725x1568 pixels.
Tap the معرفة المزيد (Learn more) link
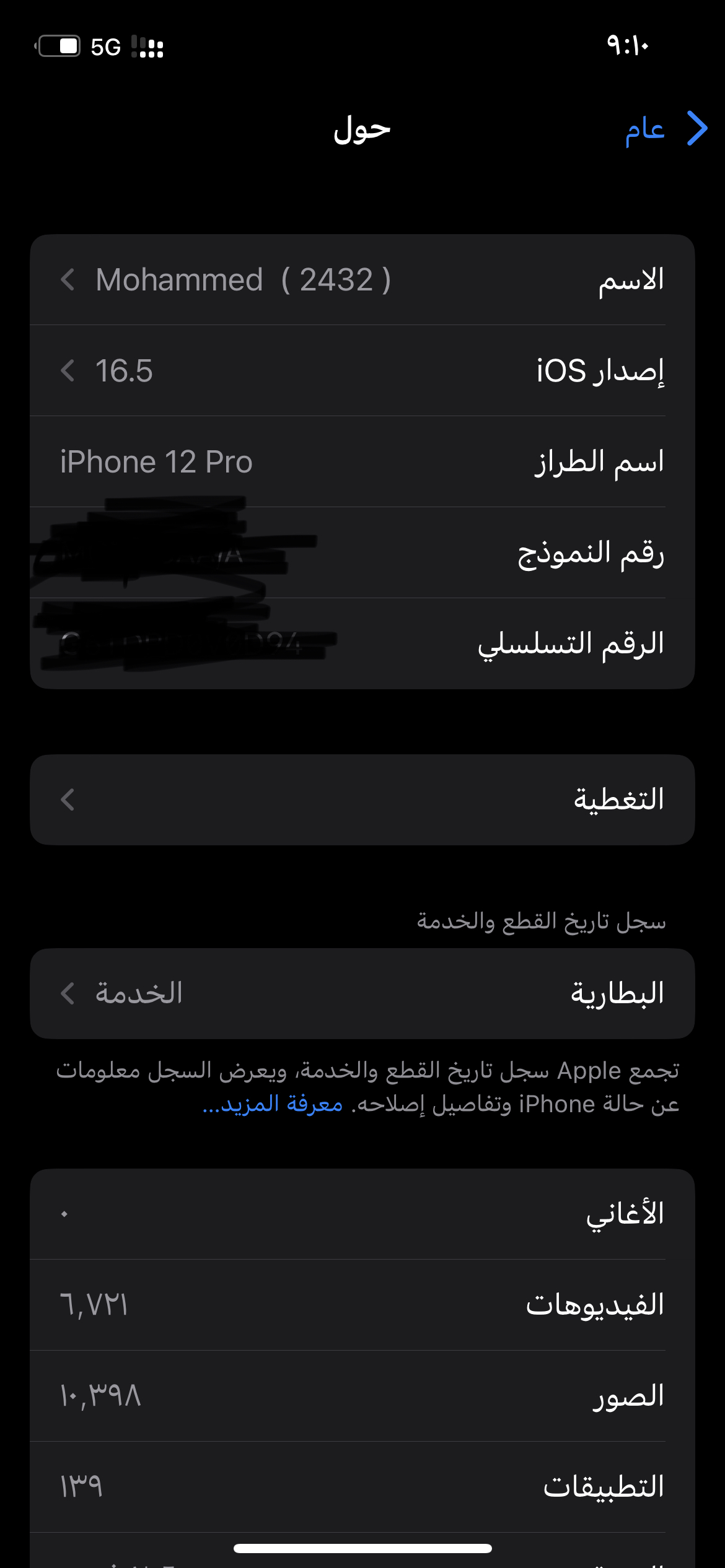pos(273,1104)
